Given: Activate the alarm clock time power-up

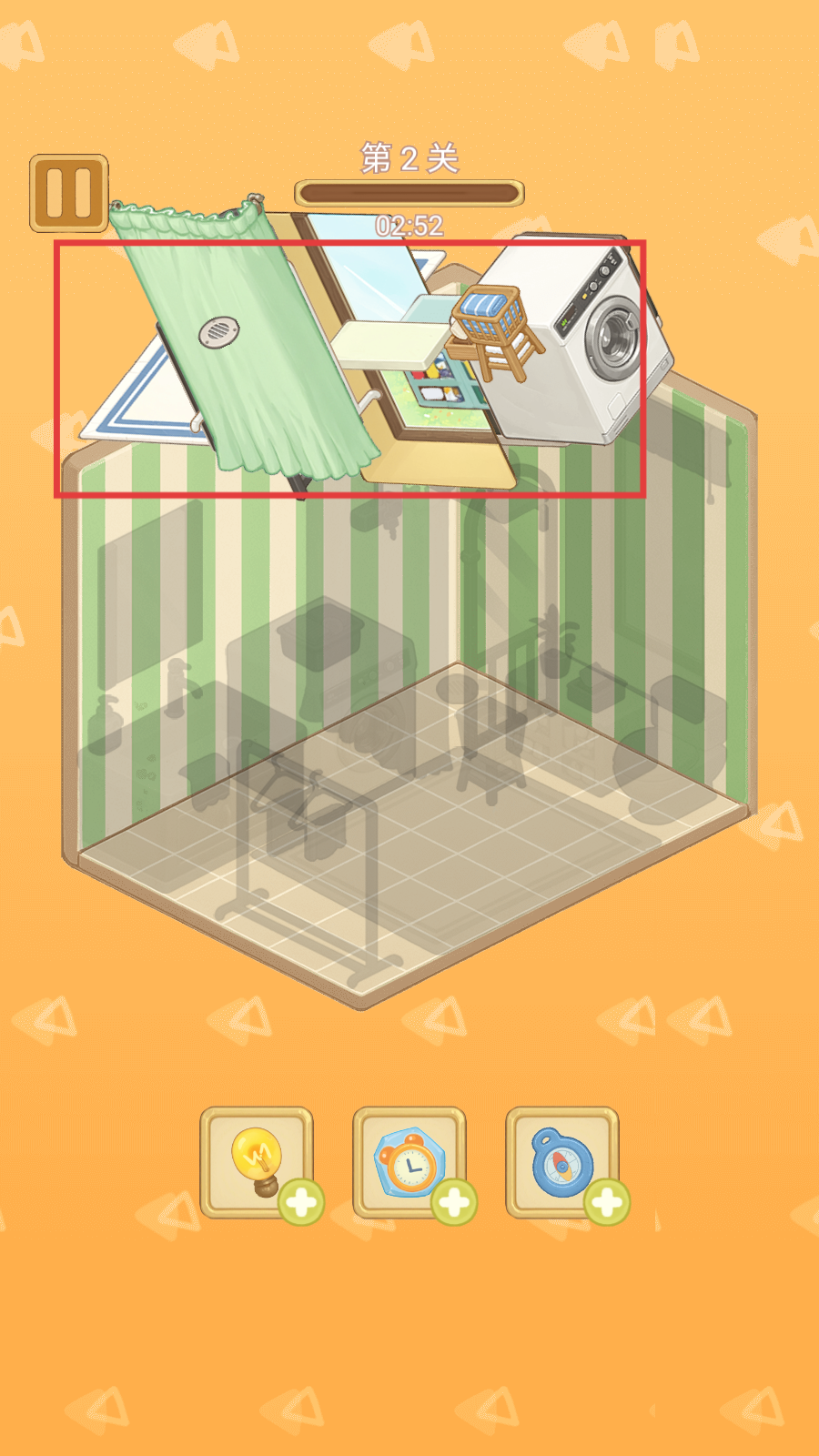Looking at the screenshot, I should [x=409, y=1161].
